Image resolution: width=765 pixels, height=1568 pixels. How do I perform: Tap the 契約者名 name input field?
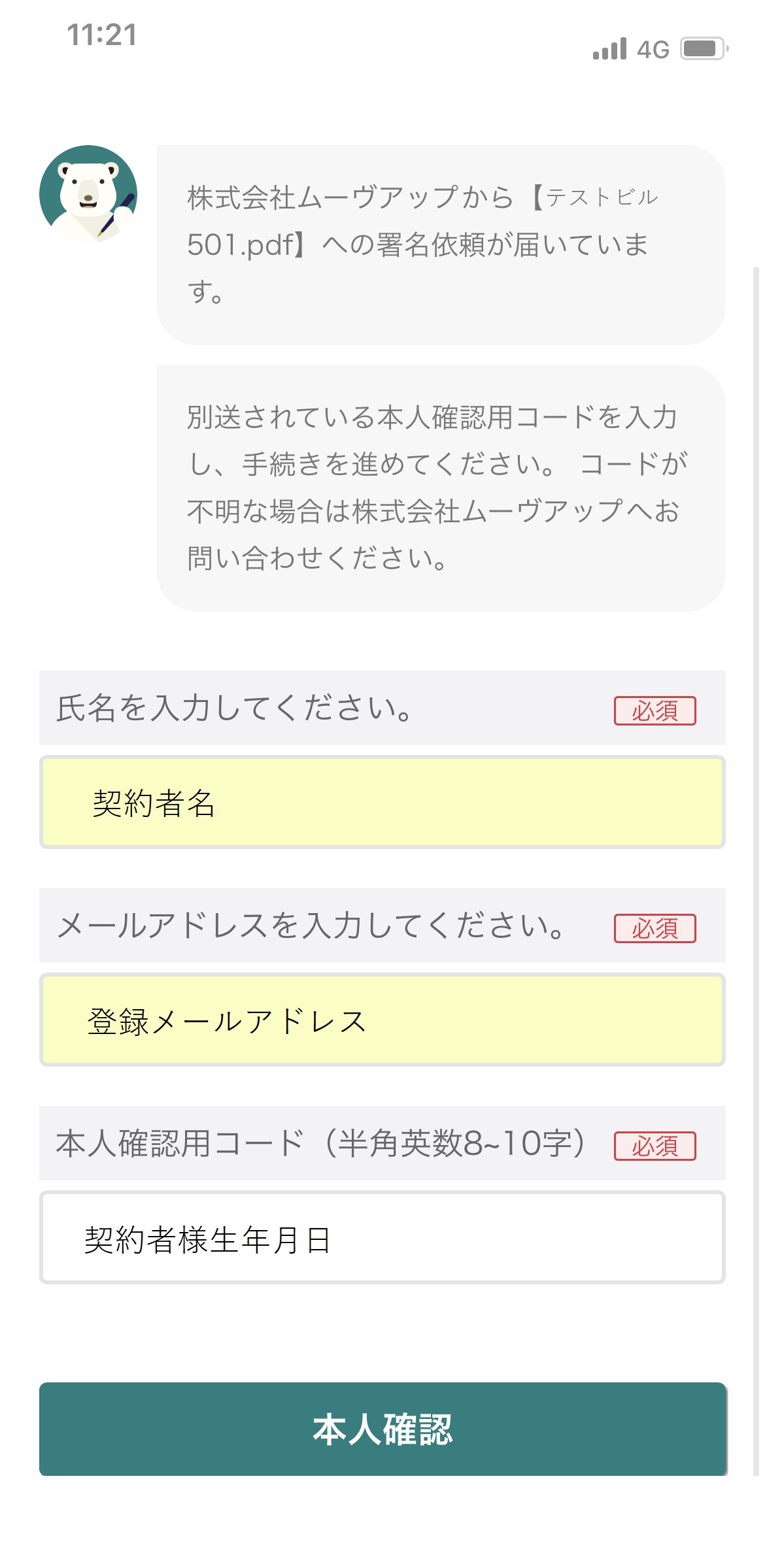[382, 803]
